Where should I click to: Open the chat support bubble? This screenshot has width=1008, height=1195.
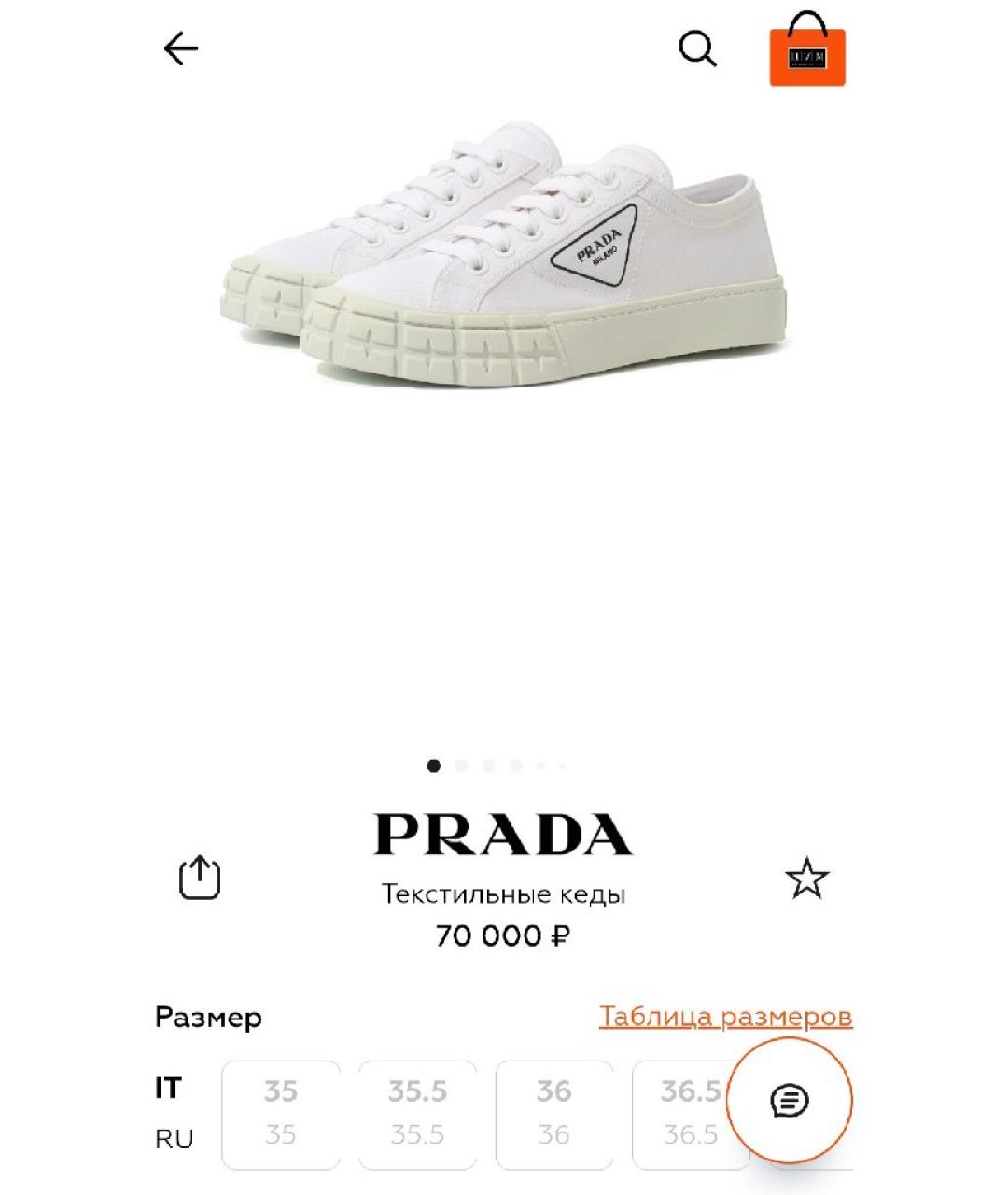click(x=791, y=1099)
